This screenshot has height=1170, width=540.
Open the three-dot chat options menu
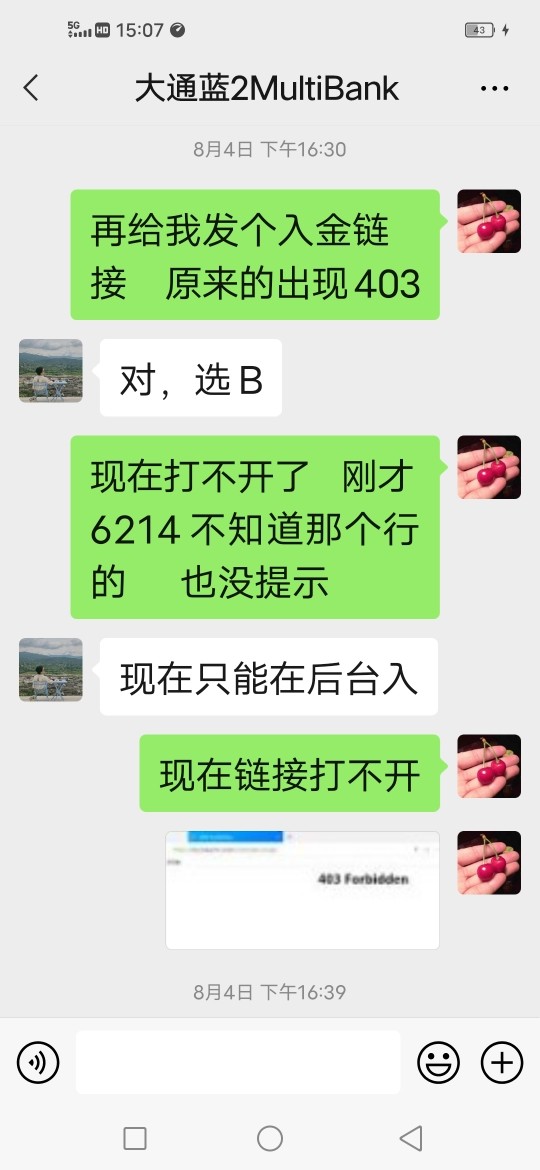click(495, 89)
